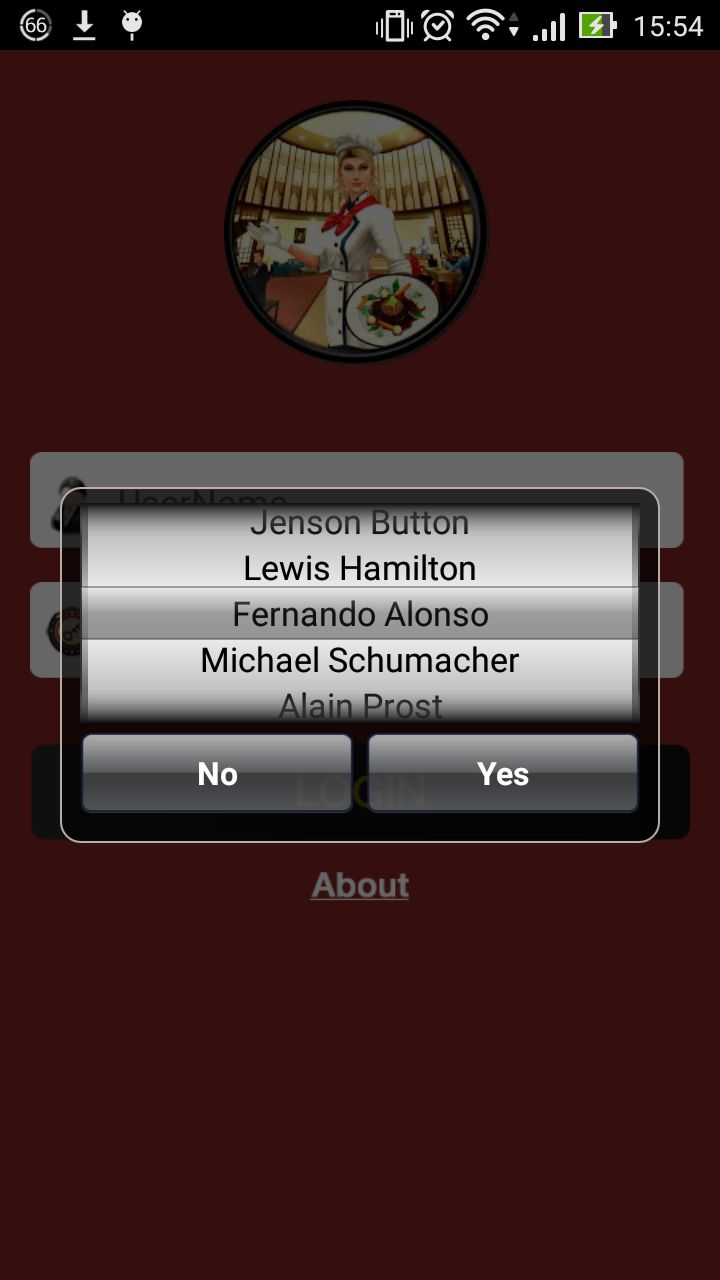Confirm selection with the Yes button

[x=503, y=773]
